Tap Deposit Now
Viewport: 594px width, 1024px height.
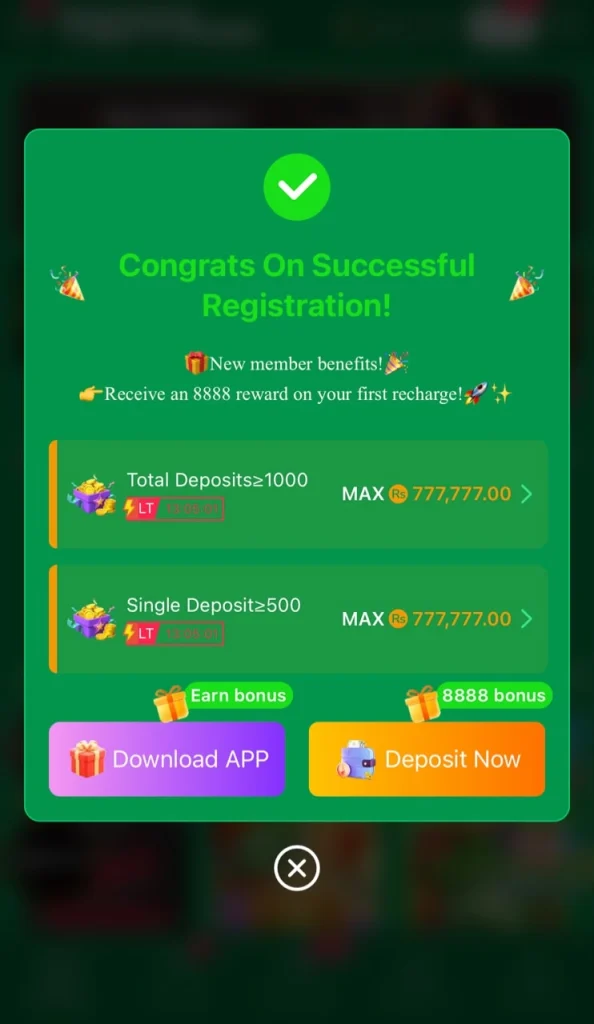(427, 759)
